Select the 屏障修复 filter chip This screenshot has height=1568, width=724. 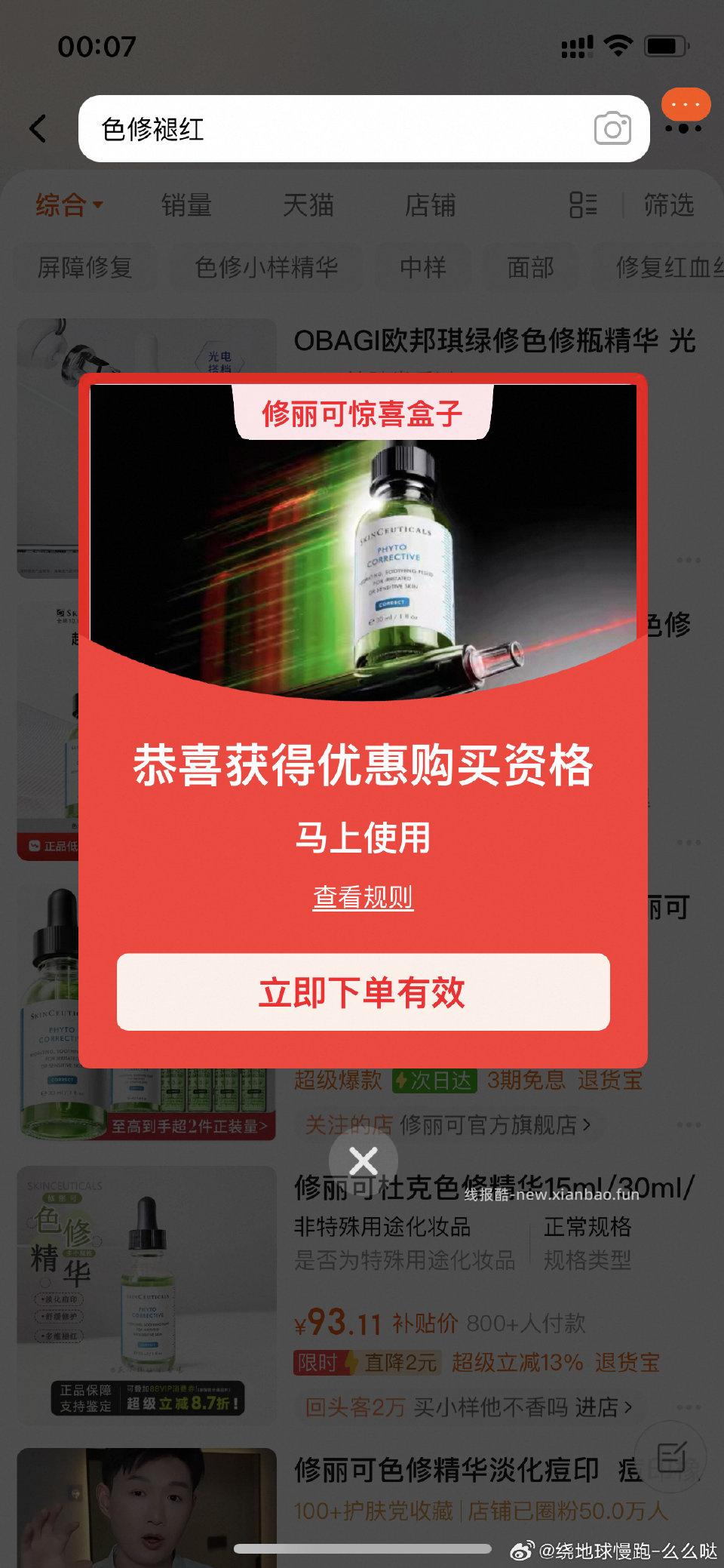tap(88, 268)
